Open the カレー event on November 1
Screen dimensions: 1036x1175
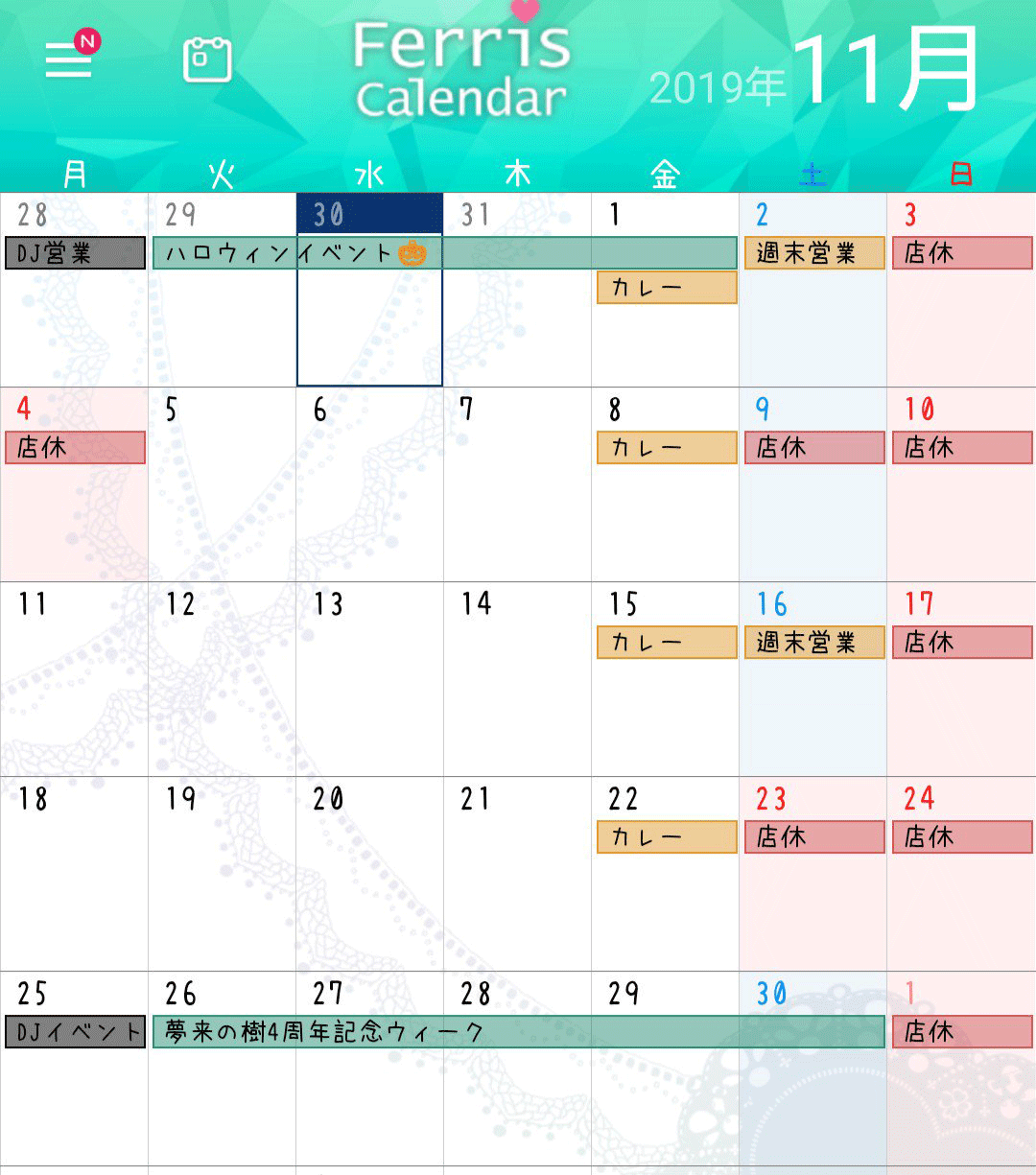(667, 288)
